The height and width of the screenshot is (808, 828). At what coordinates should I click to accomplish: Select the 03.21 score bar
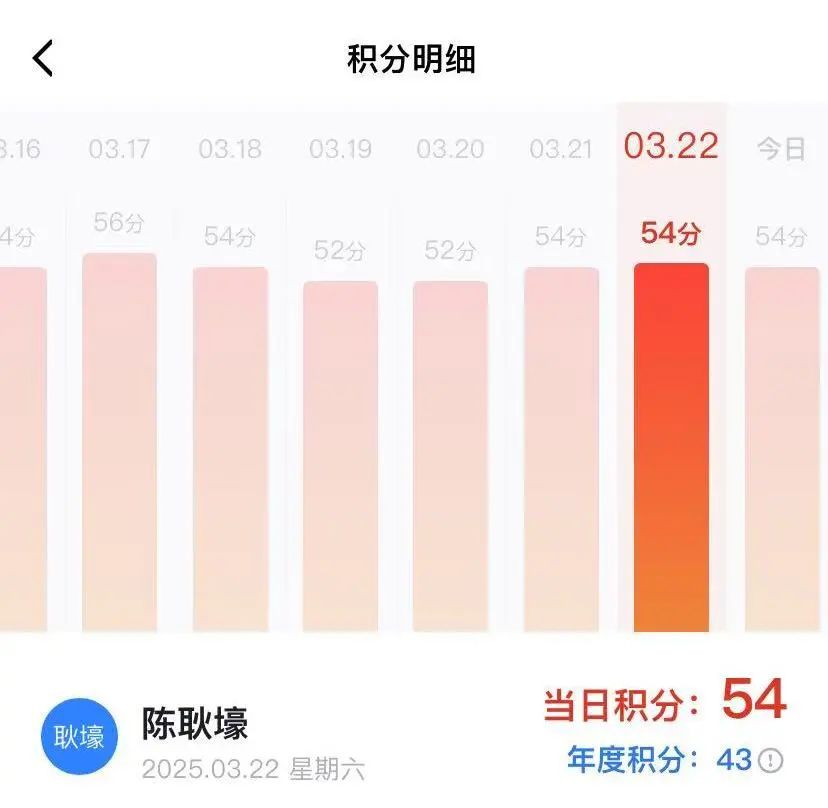click(x=561, y=450)
